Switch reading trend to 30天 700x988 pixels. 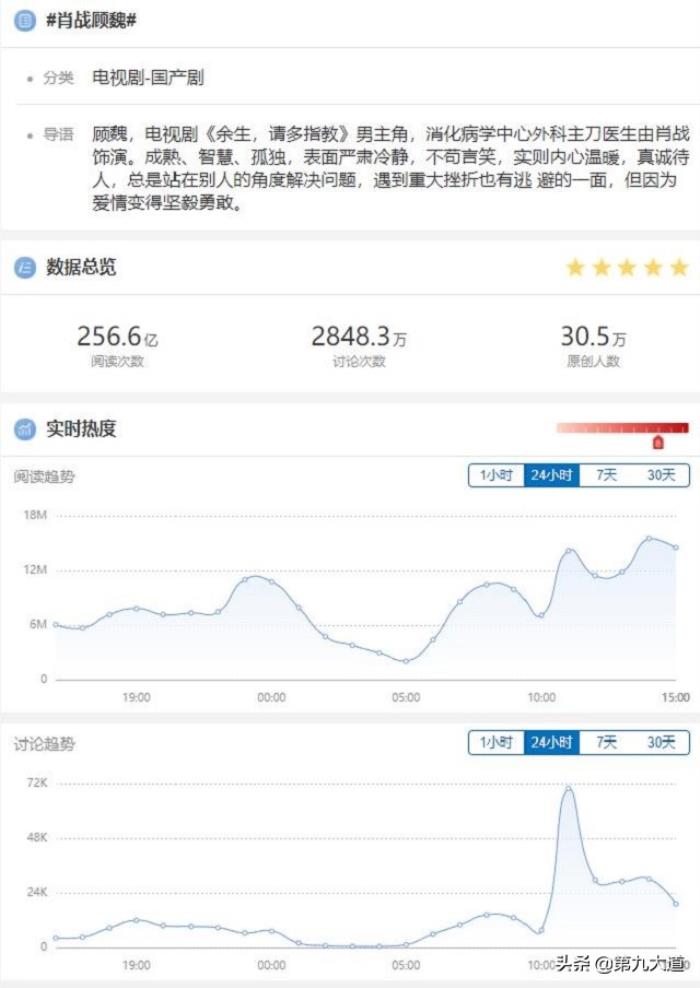(x=661, y=475)
